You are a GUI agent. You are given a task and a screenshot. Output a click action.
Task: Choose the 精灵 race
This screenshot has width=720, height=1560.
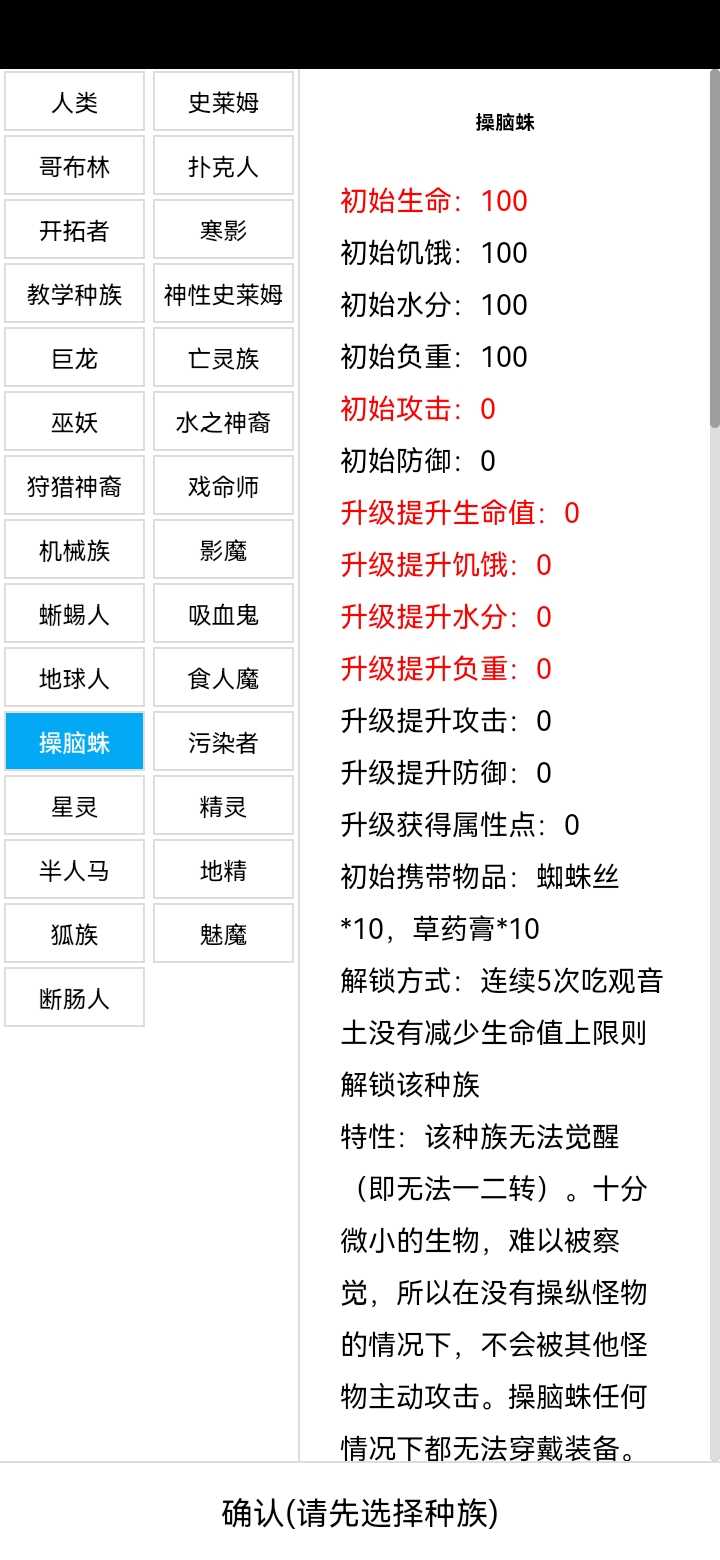223,805
